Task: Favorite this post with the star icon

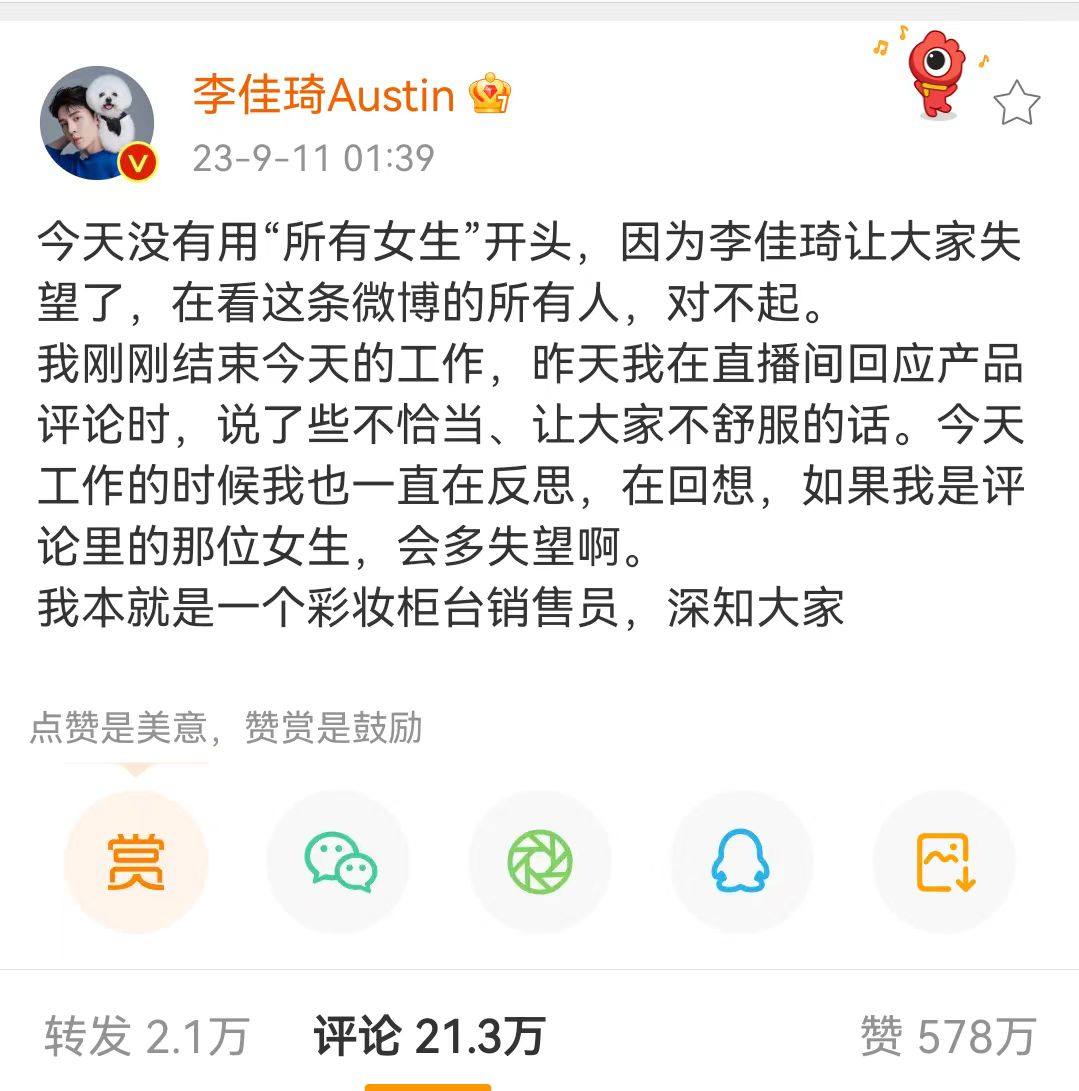Action: click(1016, 103)
